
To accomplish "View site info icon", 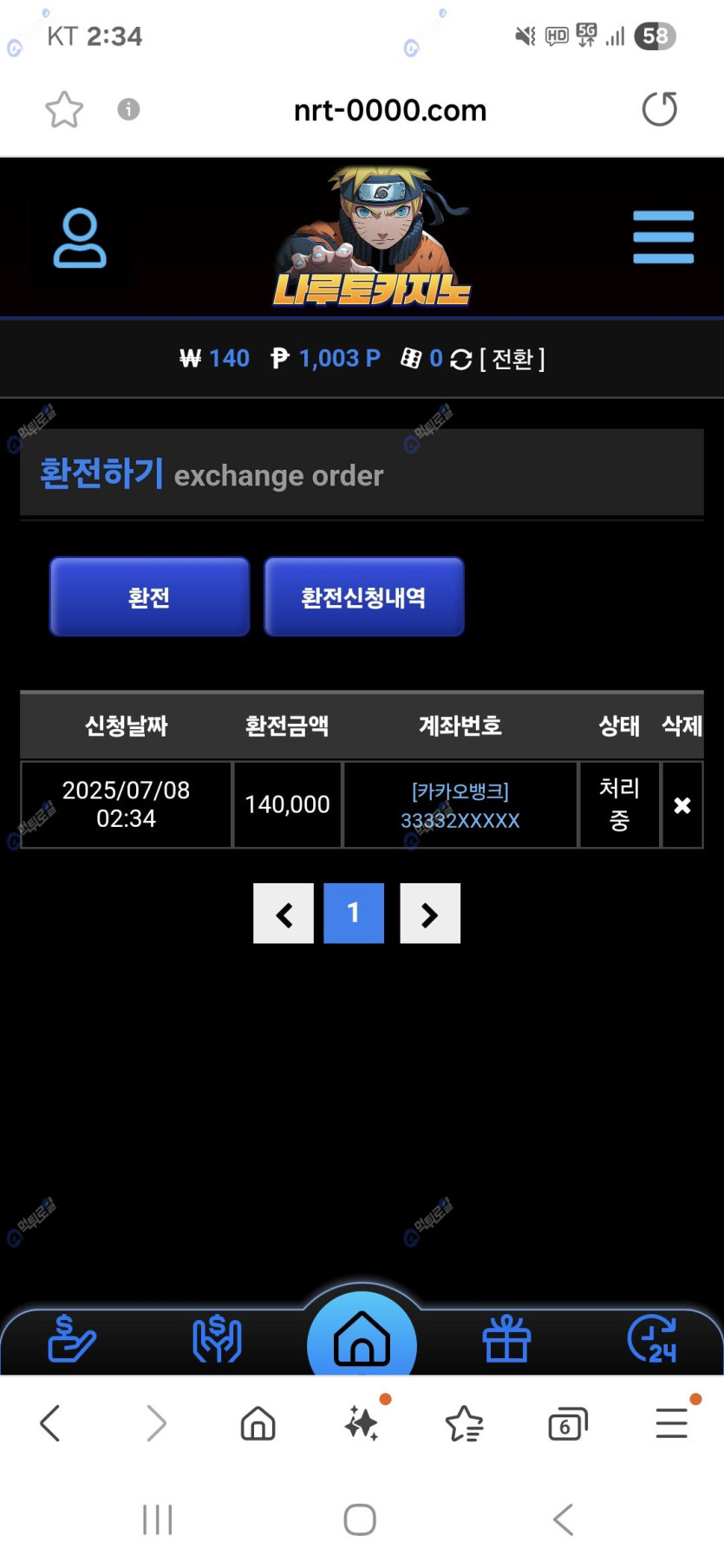I will tap(128, 109).
